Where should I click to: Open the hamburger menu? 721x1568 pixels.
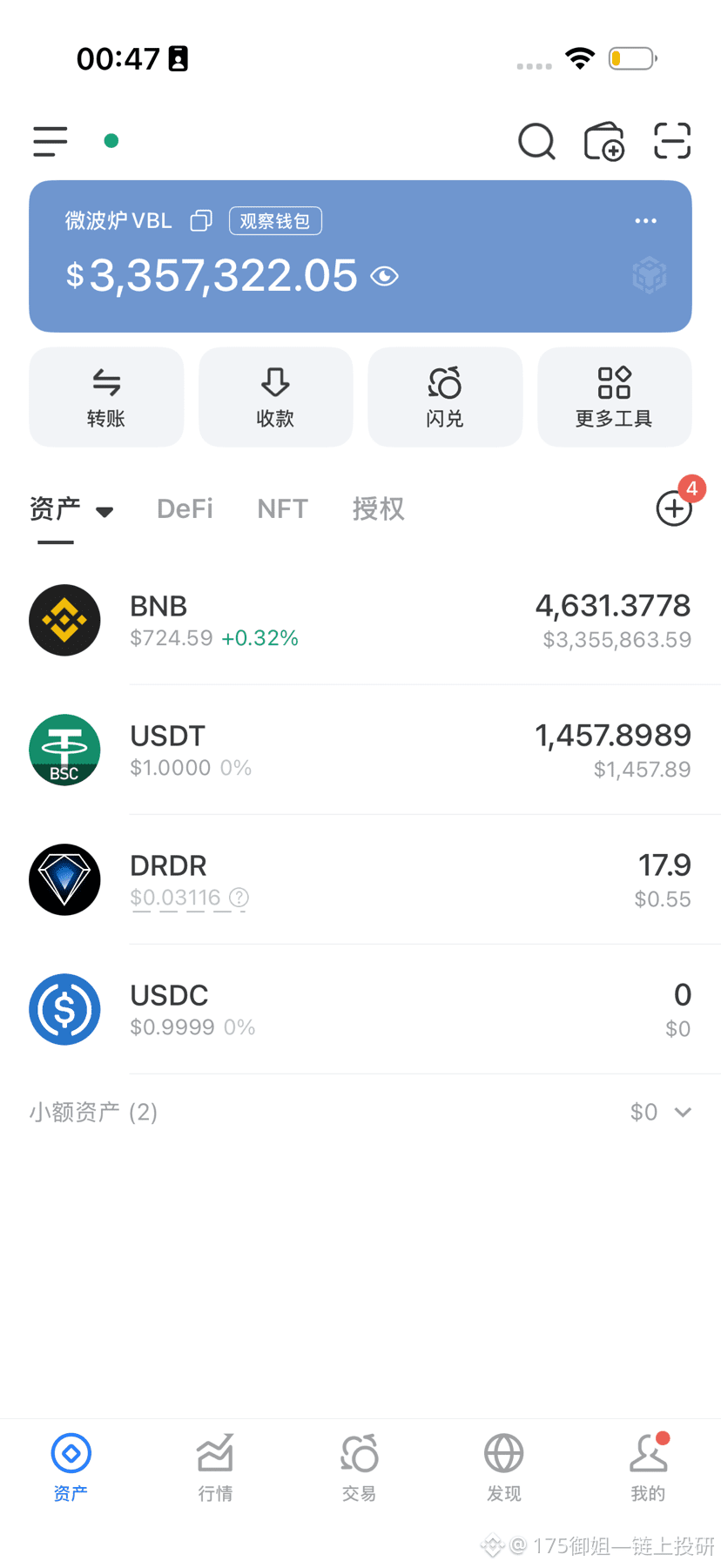51,141
